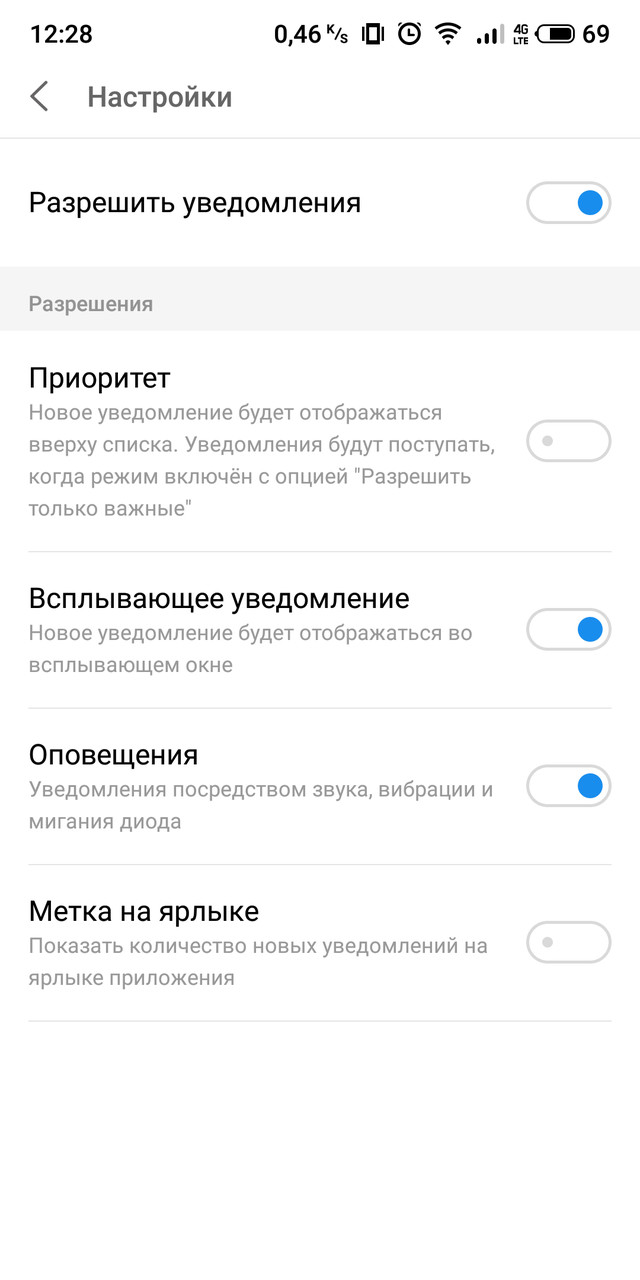
Task: Go back from the Настройки screen
Action: click(x=40, y=97)
